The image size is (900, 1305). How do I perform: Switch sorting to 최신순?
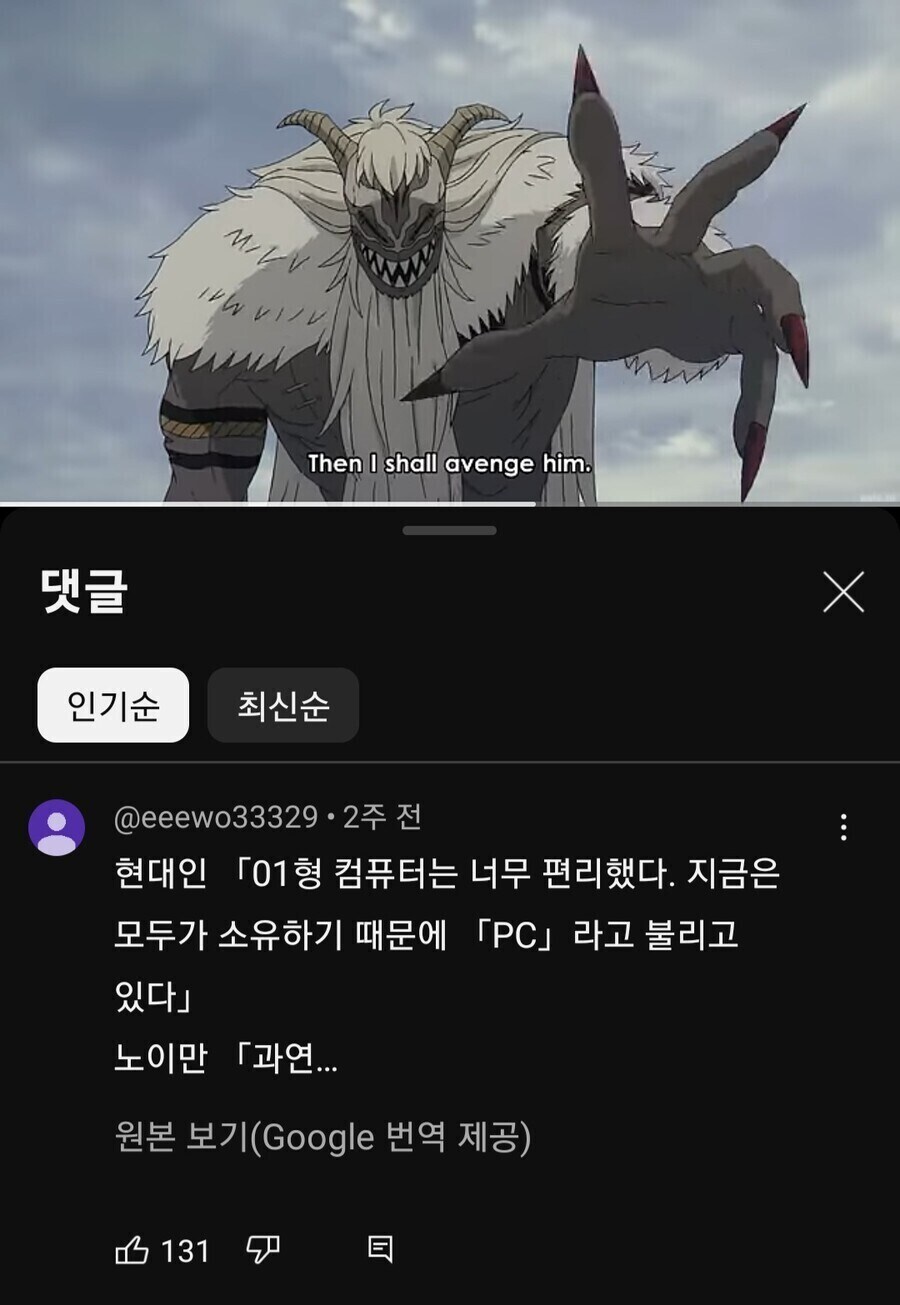pos(283,705)
